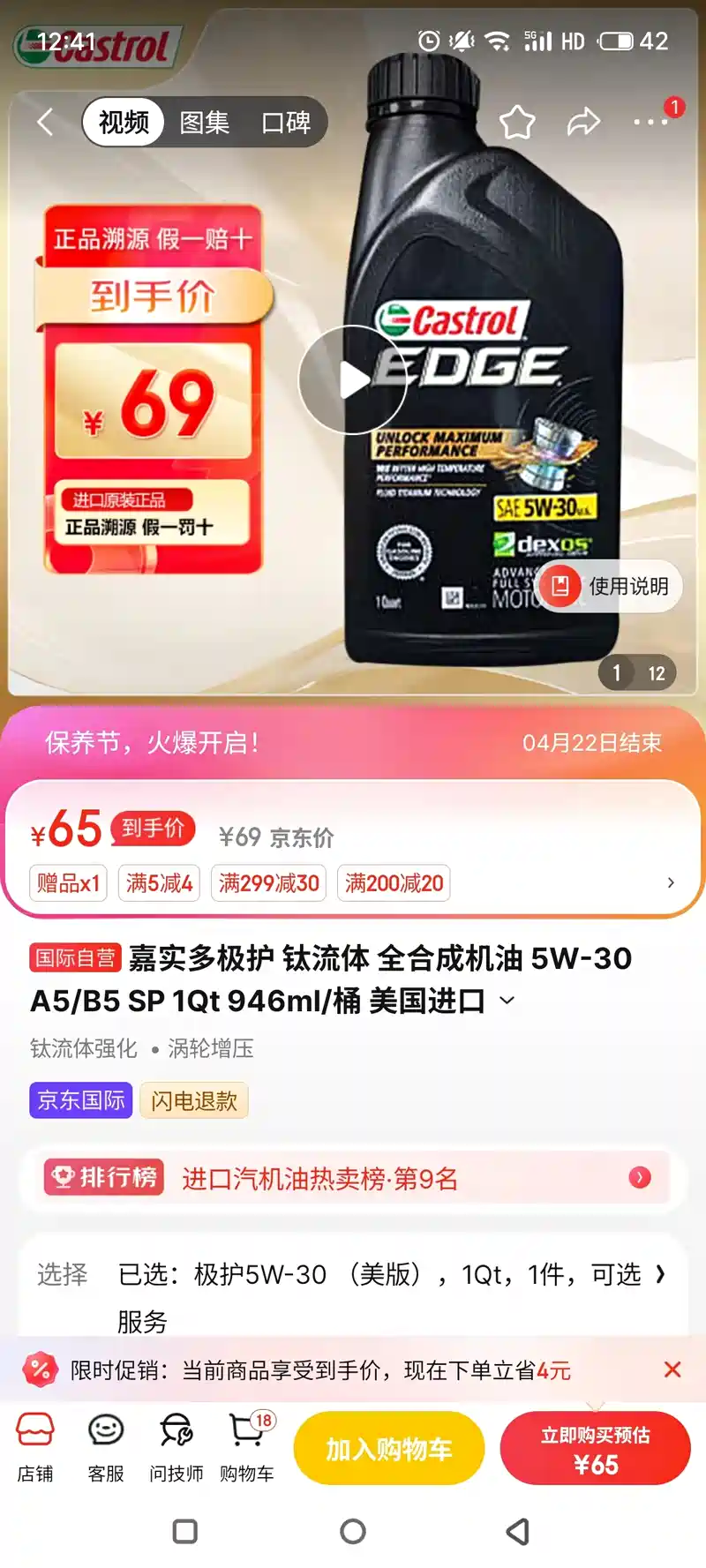Dismiss the 限时促销 banner
Viewport: 706px width, 1568px height.
point(672,1369)
